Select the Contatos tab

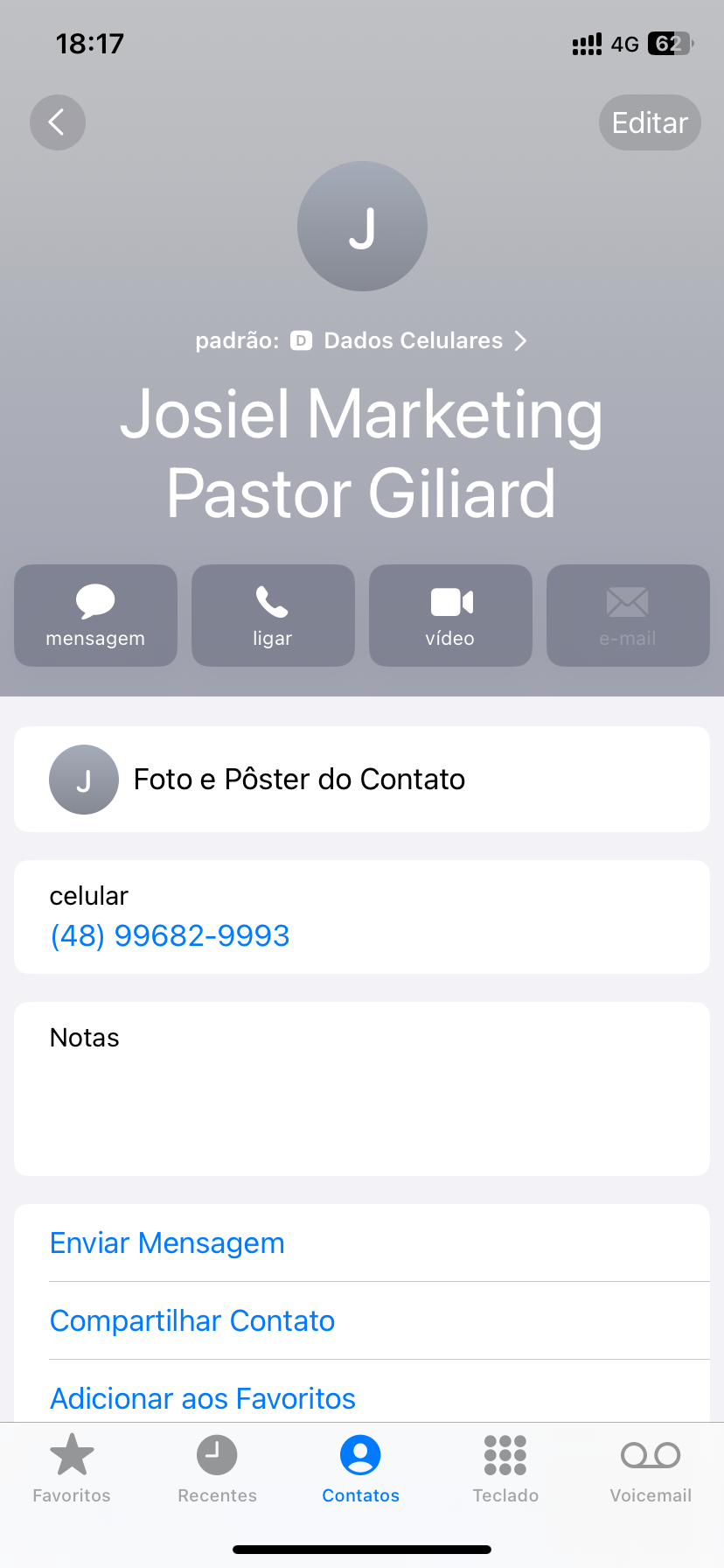coord(360,1468)
